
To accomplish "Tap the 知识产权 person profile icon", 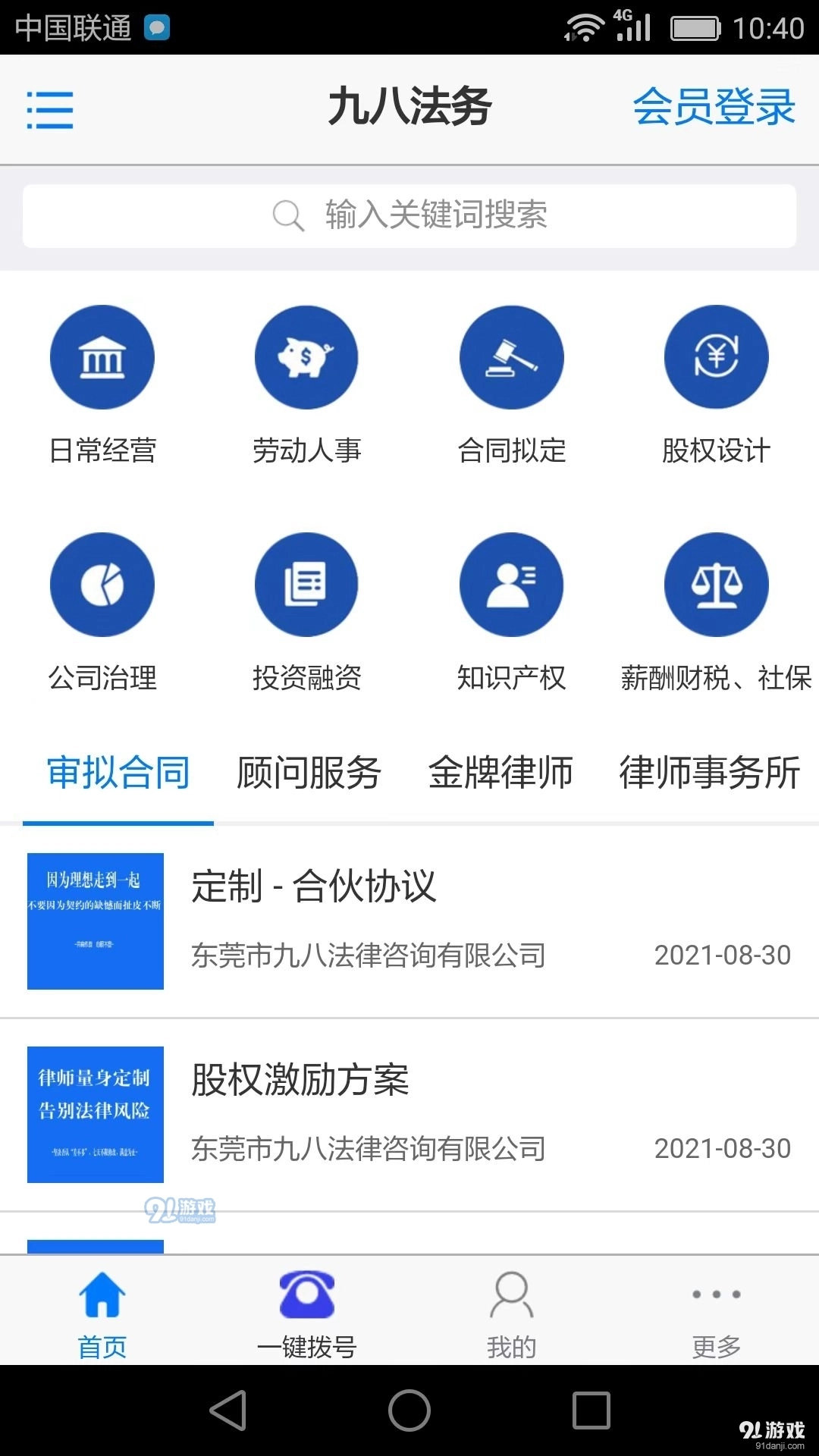I will (x=511, y=584).
